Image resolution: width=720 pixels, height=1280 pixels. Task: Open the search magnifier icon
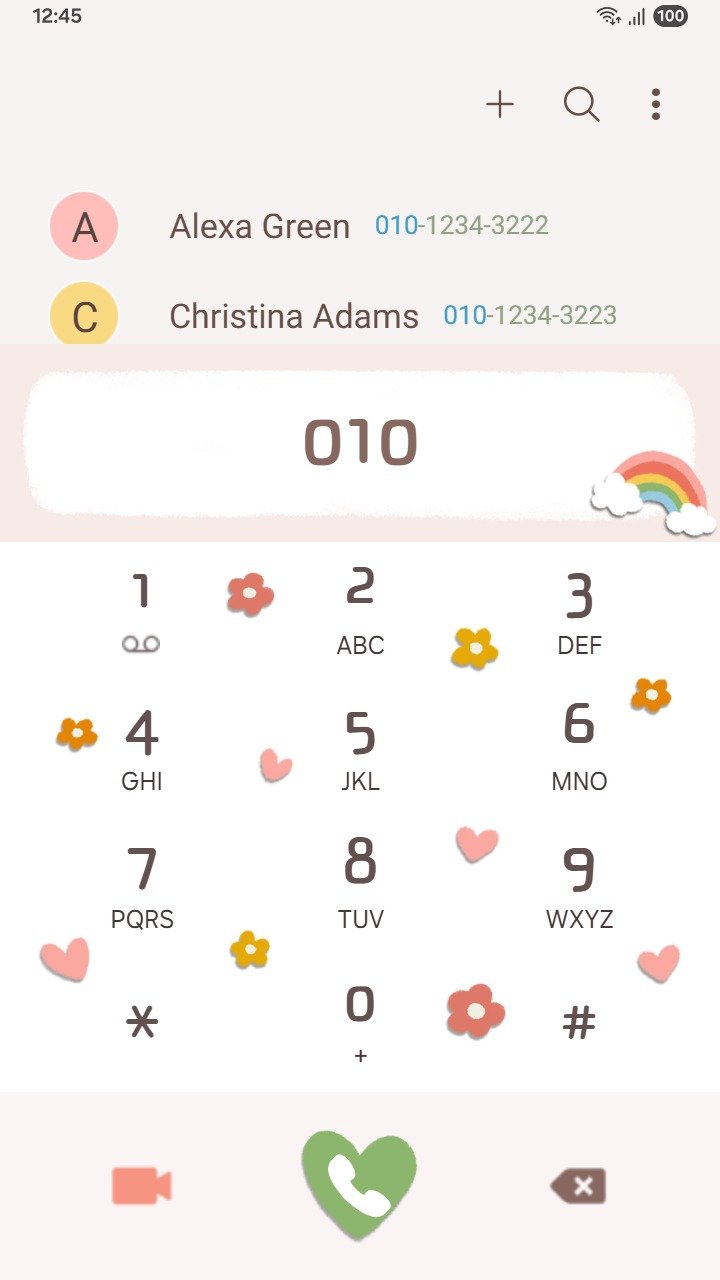pyautogui.click(x=581, y=104)
